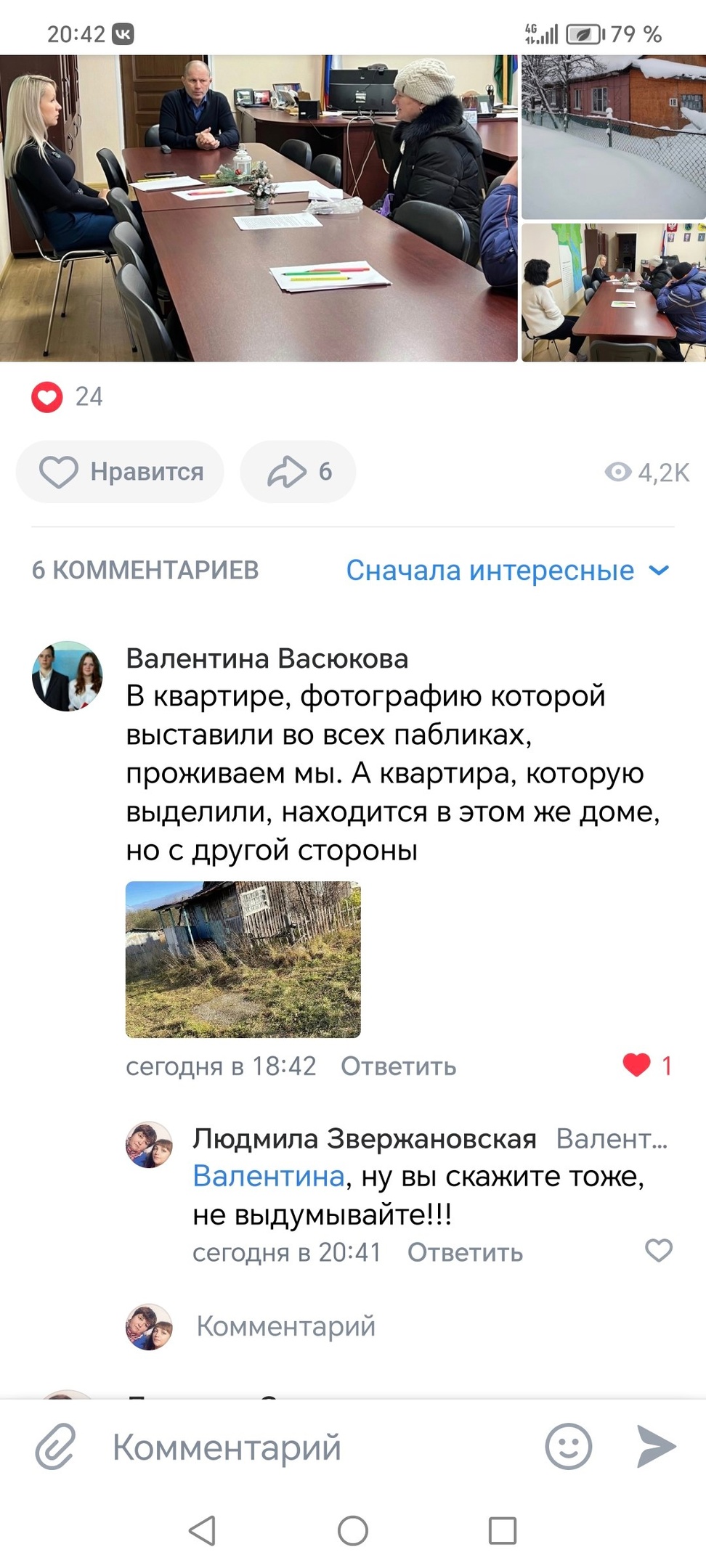The image size is (706, 1568).
Task: Like Людмила Звержановская's reply
Action: coord(658,1251)
